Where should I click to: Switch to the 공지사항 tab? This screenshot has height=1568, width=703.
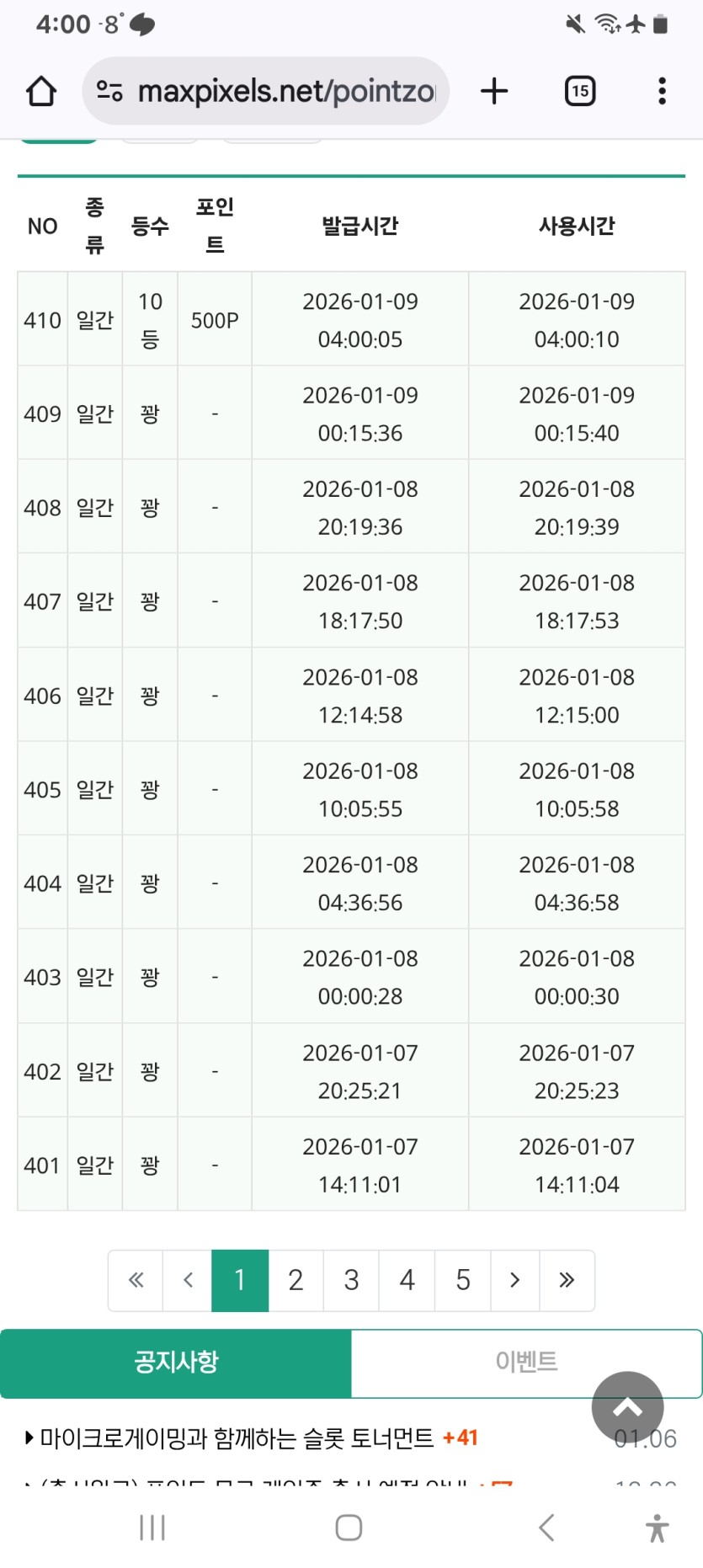176,1362
